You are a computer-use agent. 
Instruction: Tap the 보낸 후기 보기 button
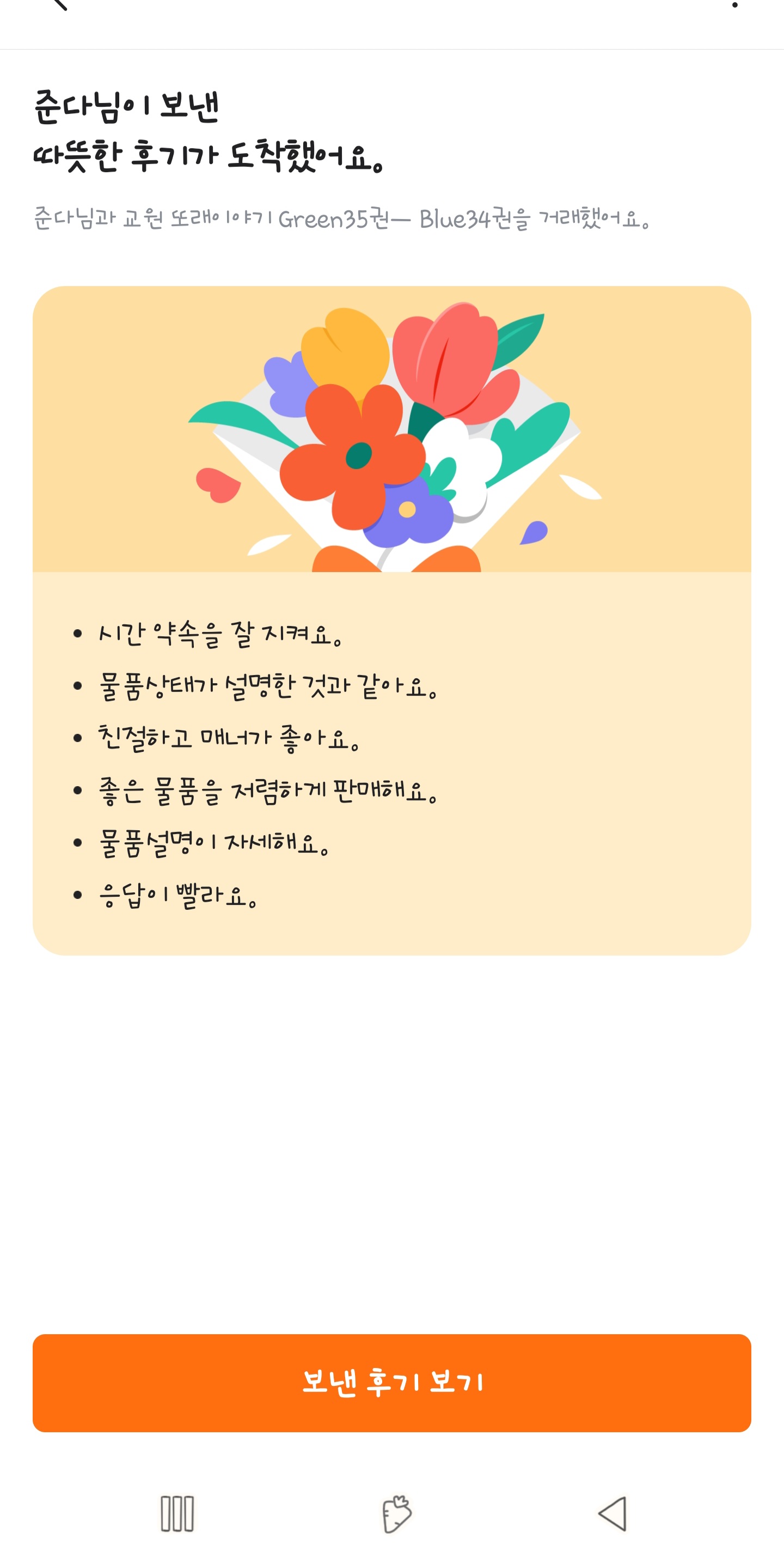(x=391, y=1383)
